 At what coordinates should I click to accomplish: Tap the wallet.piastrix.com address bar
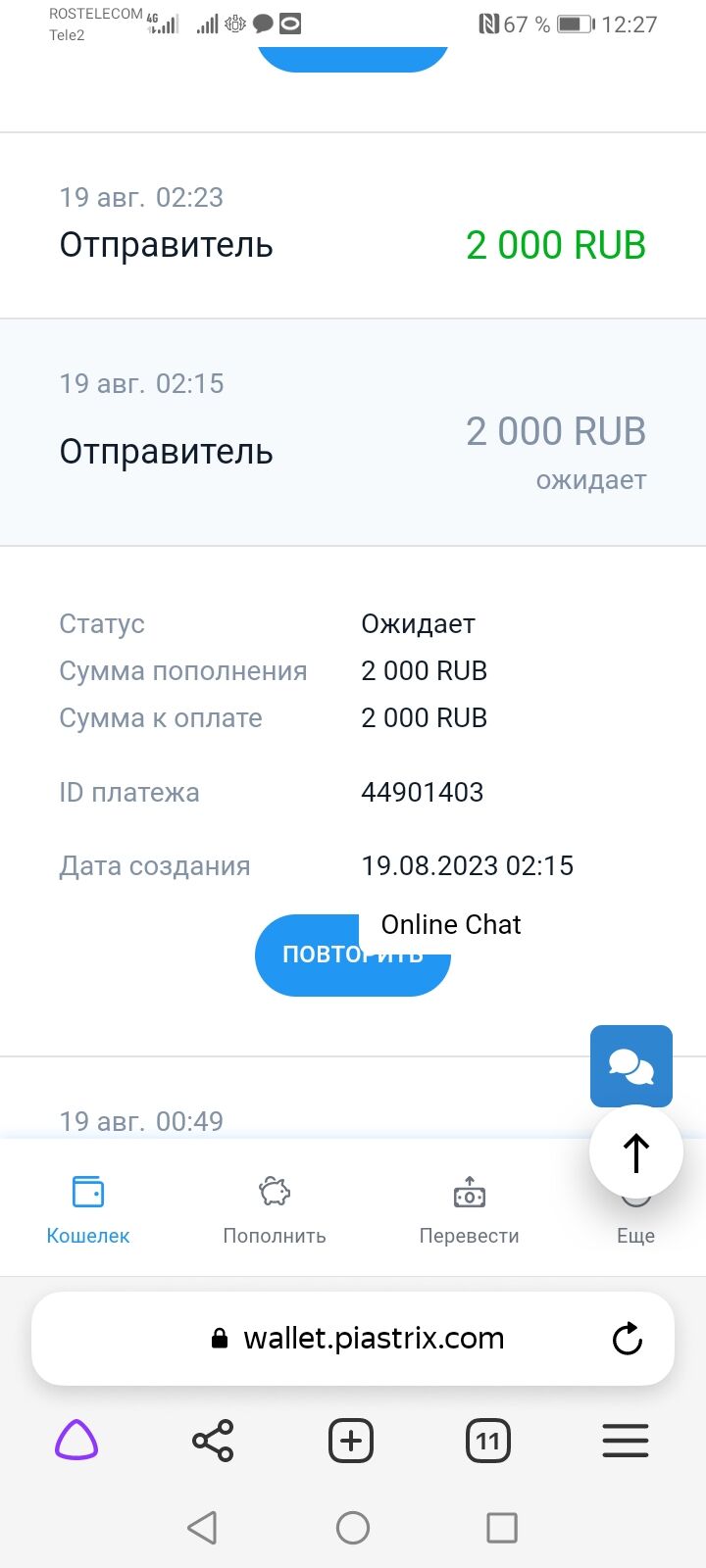(373, 1339)
